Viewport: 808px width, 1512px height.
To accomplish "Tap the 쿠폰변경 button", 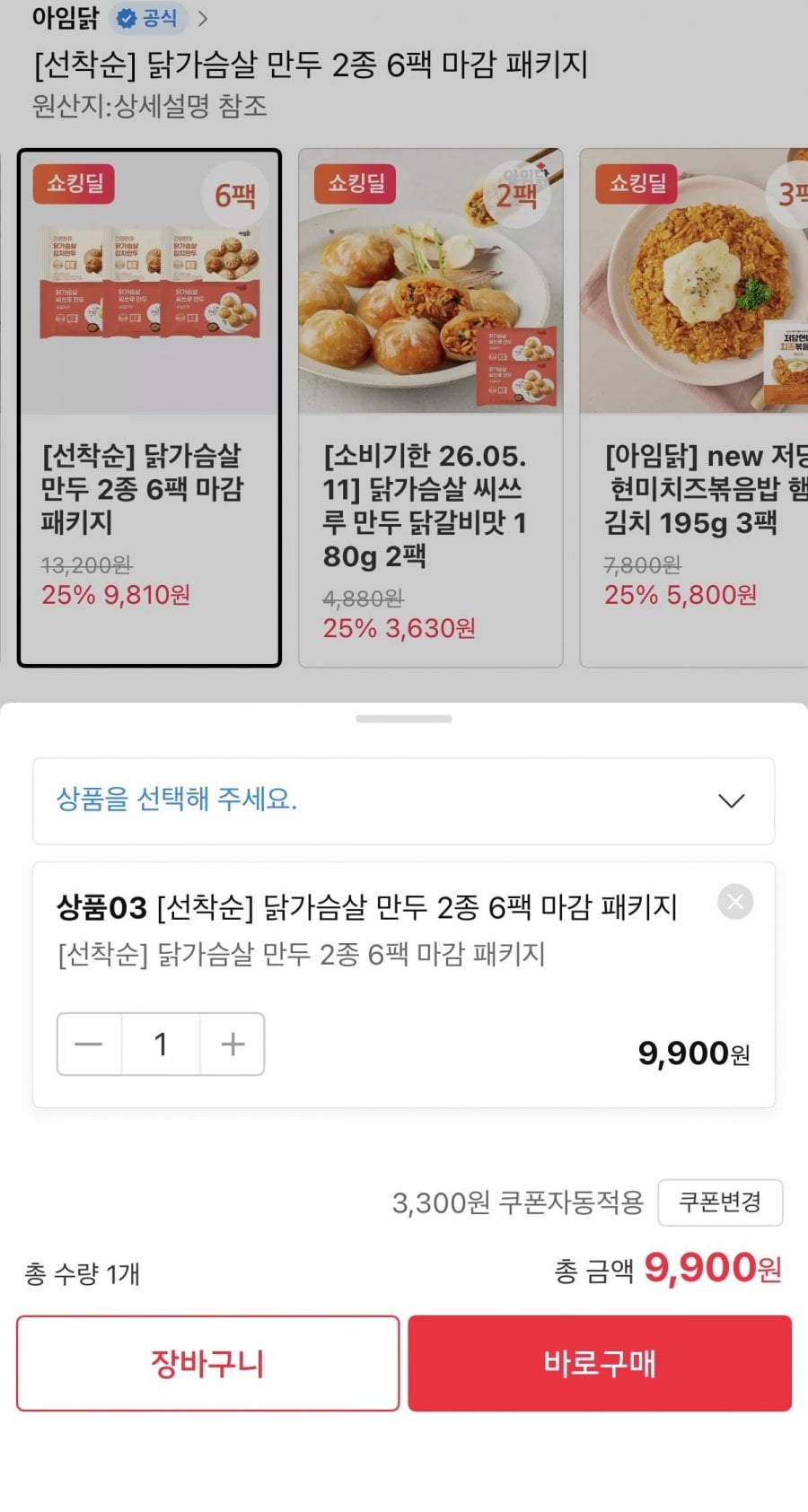I will tap(719, 1202).
